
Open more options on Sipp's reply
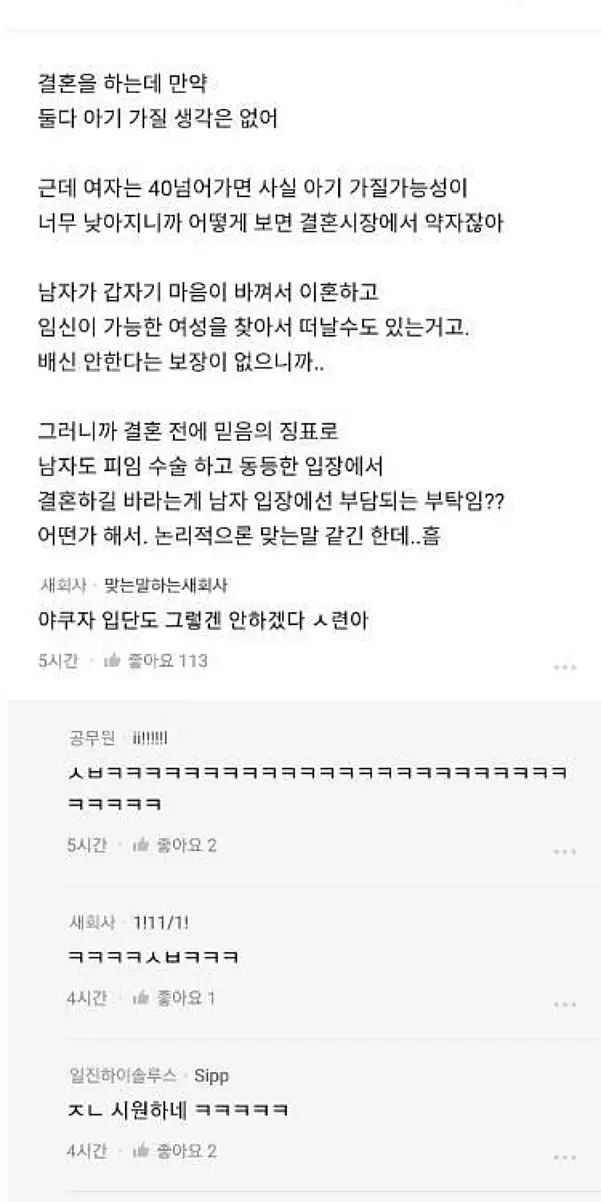point(565,1157)
